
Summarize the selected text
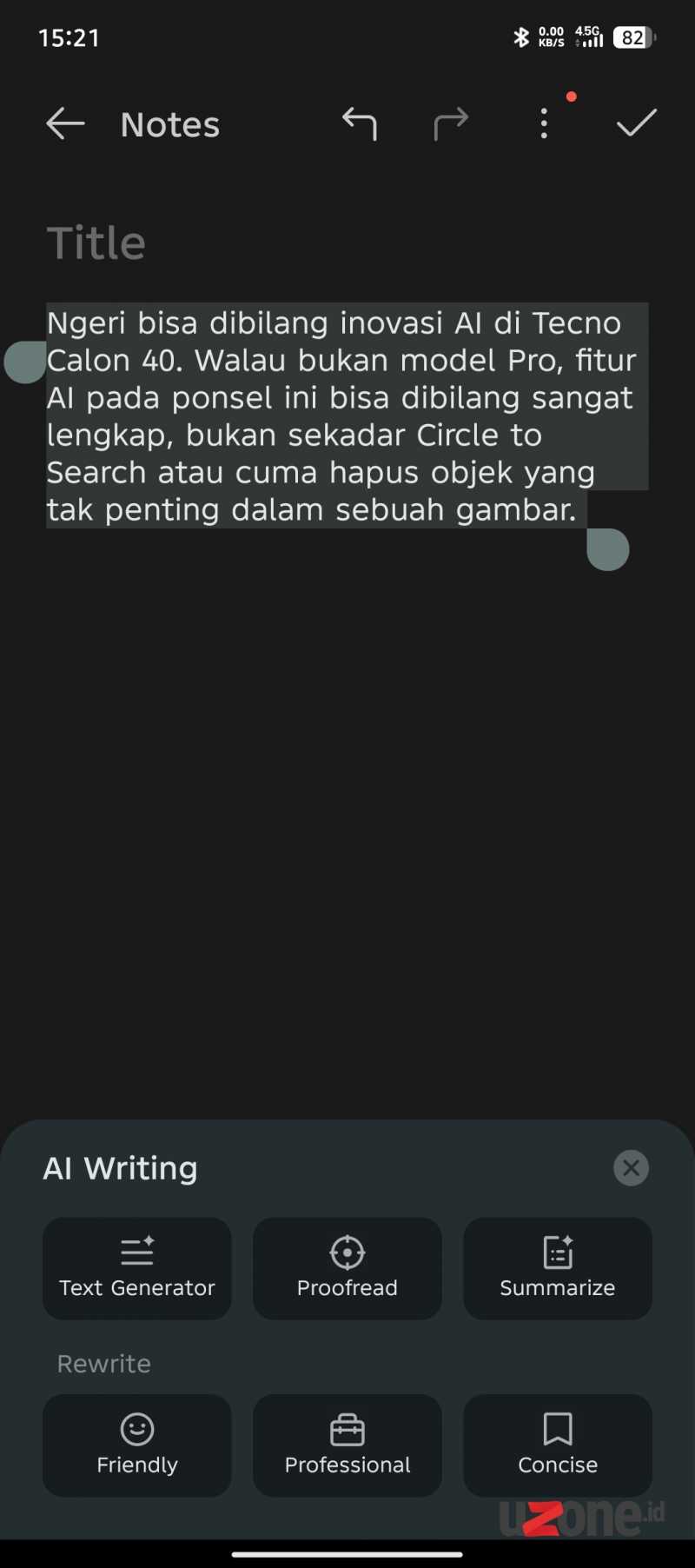click(558, 1268)
